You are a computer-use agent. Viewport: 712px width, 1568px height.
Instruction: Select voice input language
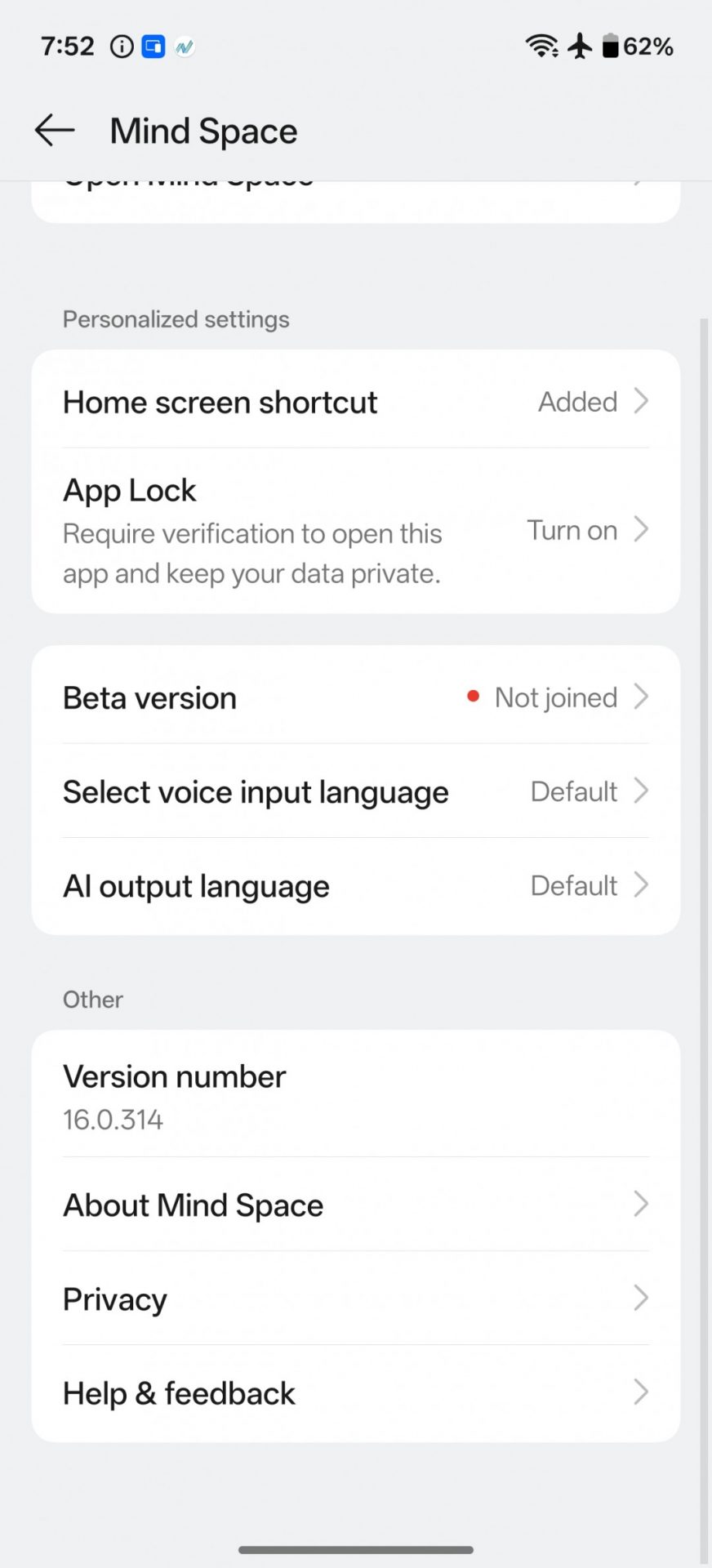pyautogui.click(x=356, y=792)
